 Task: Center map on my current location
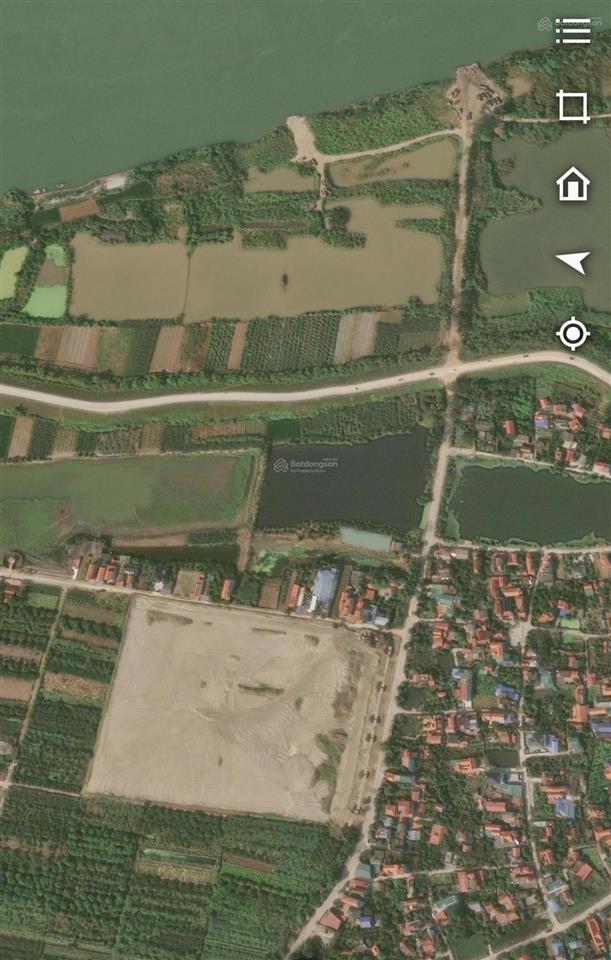tap(572, 334)
